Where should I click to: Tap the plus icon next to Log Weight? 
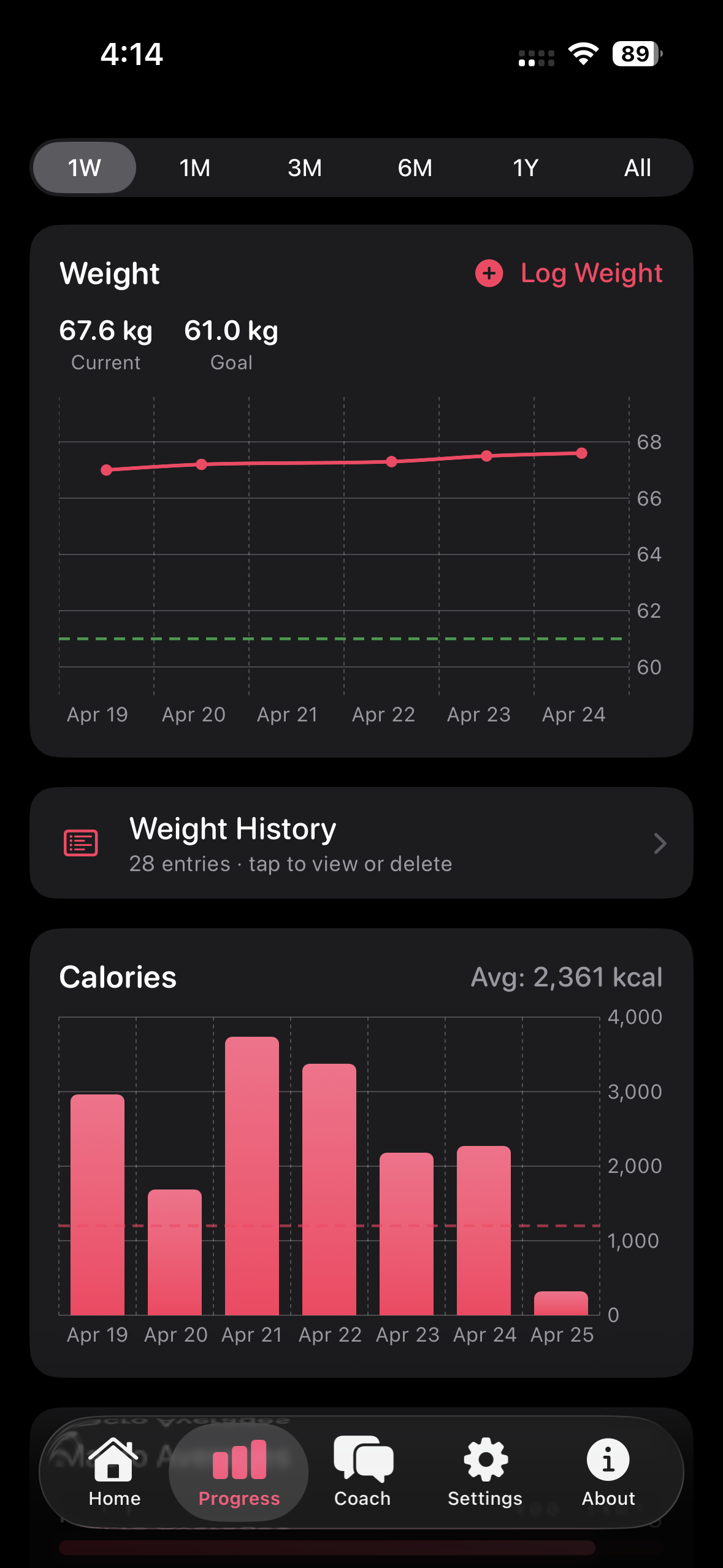click(489, 274)
